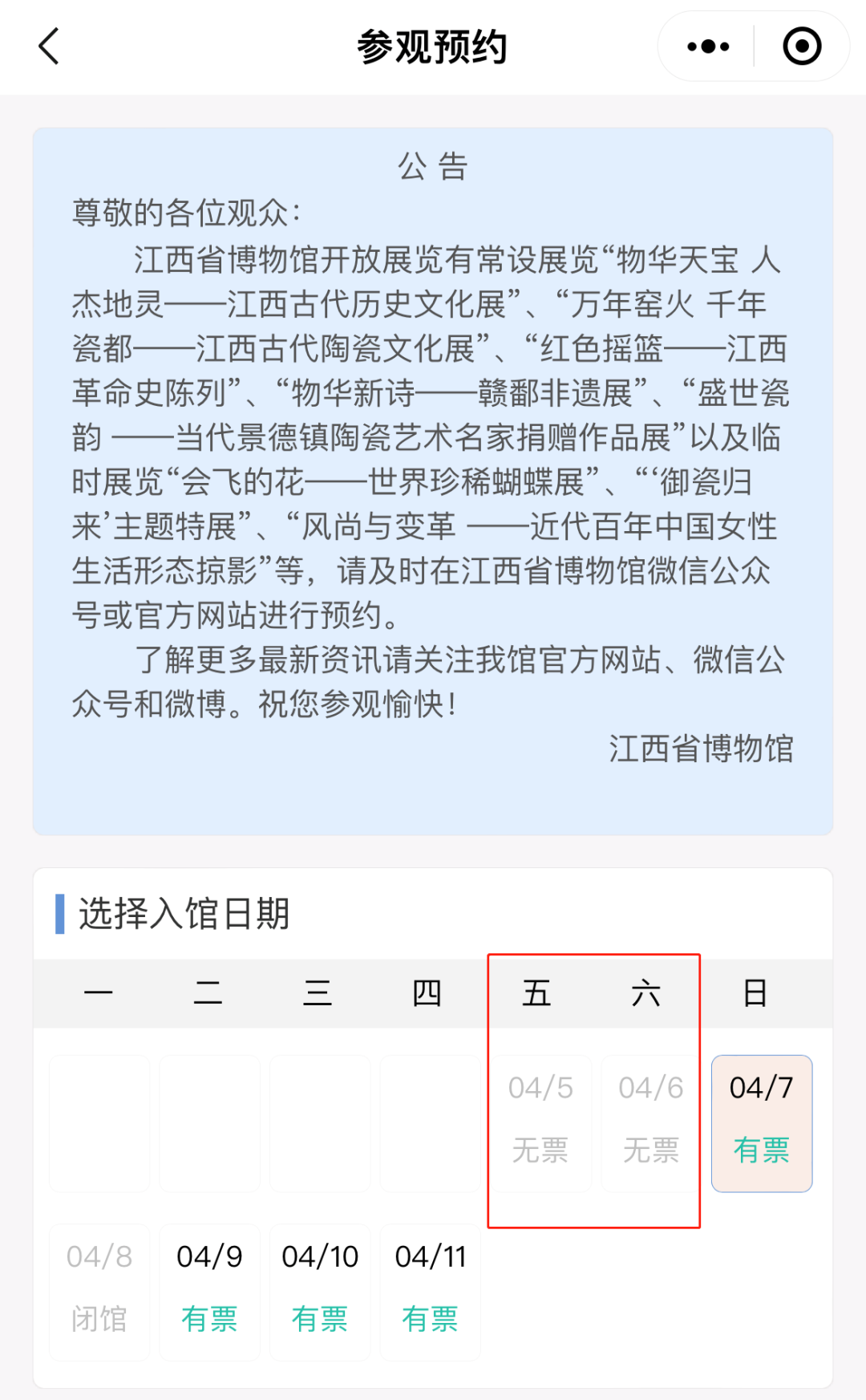Pick 04/10 for the museum visit

(320, 1291)
